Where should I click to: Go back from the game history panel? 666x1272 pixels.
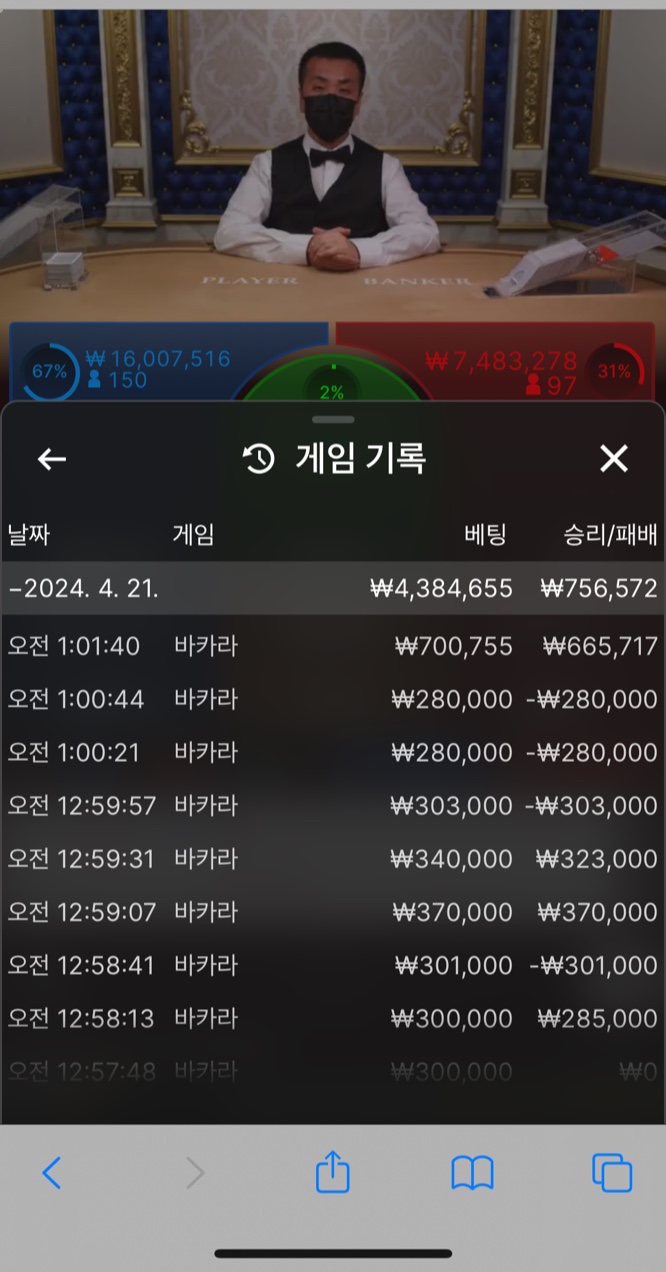(52, 459)
